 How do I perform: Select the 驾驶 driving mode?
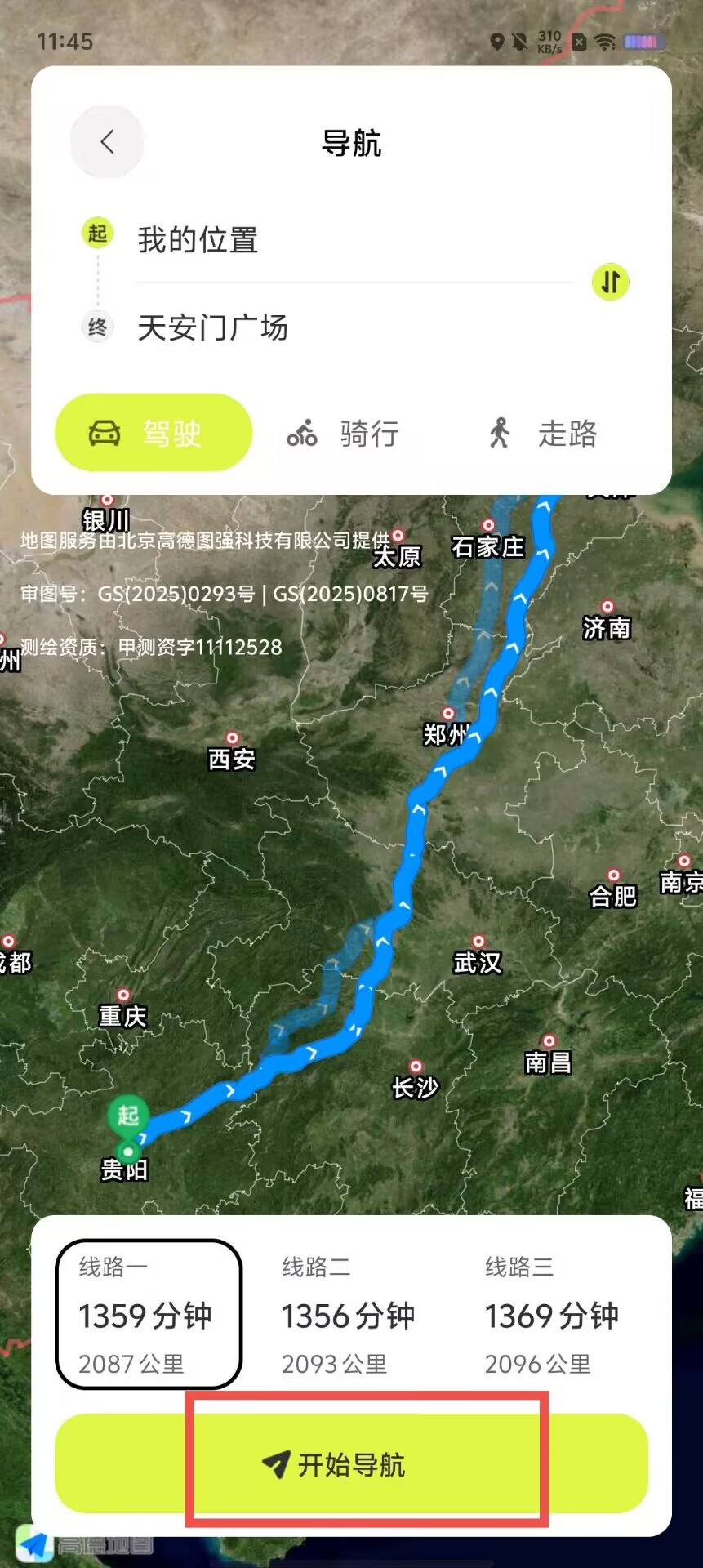[x=154, y=433]
